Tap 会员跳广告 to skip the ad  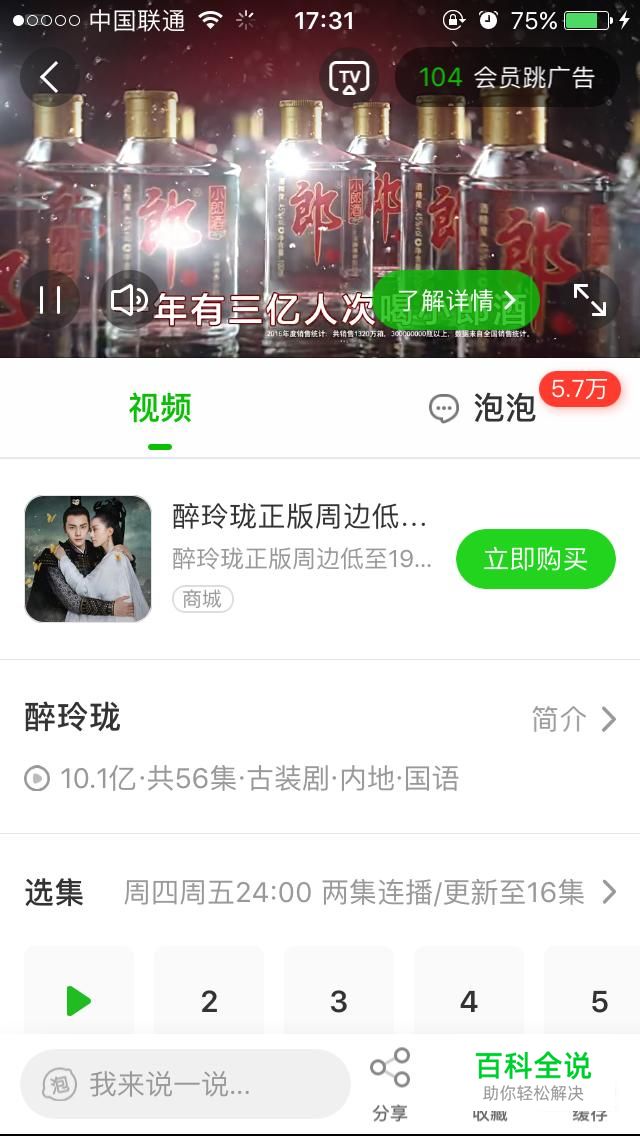point(507,77)
